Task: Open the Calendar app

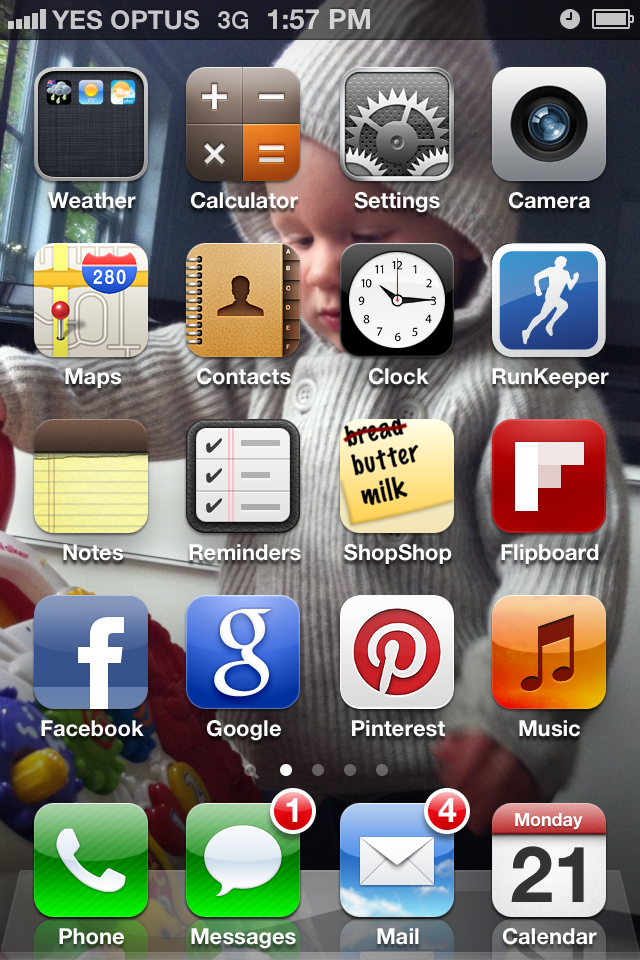Action: tap(549, 860)
